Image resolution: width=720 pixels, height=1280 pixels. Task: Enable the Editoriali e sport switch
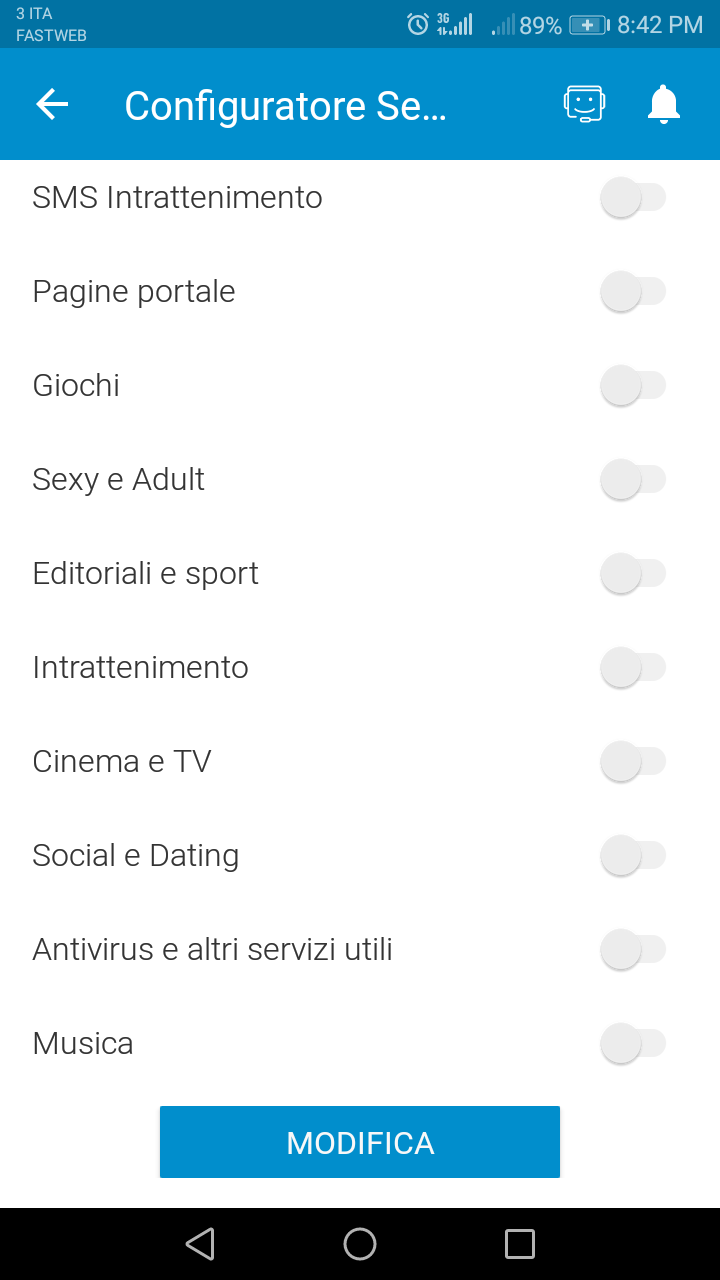[x=633, y=574]
